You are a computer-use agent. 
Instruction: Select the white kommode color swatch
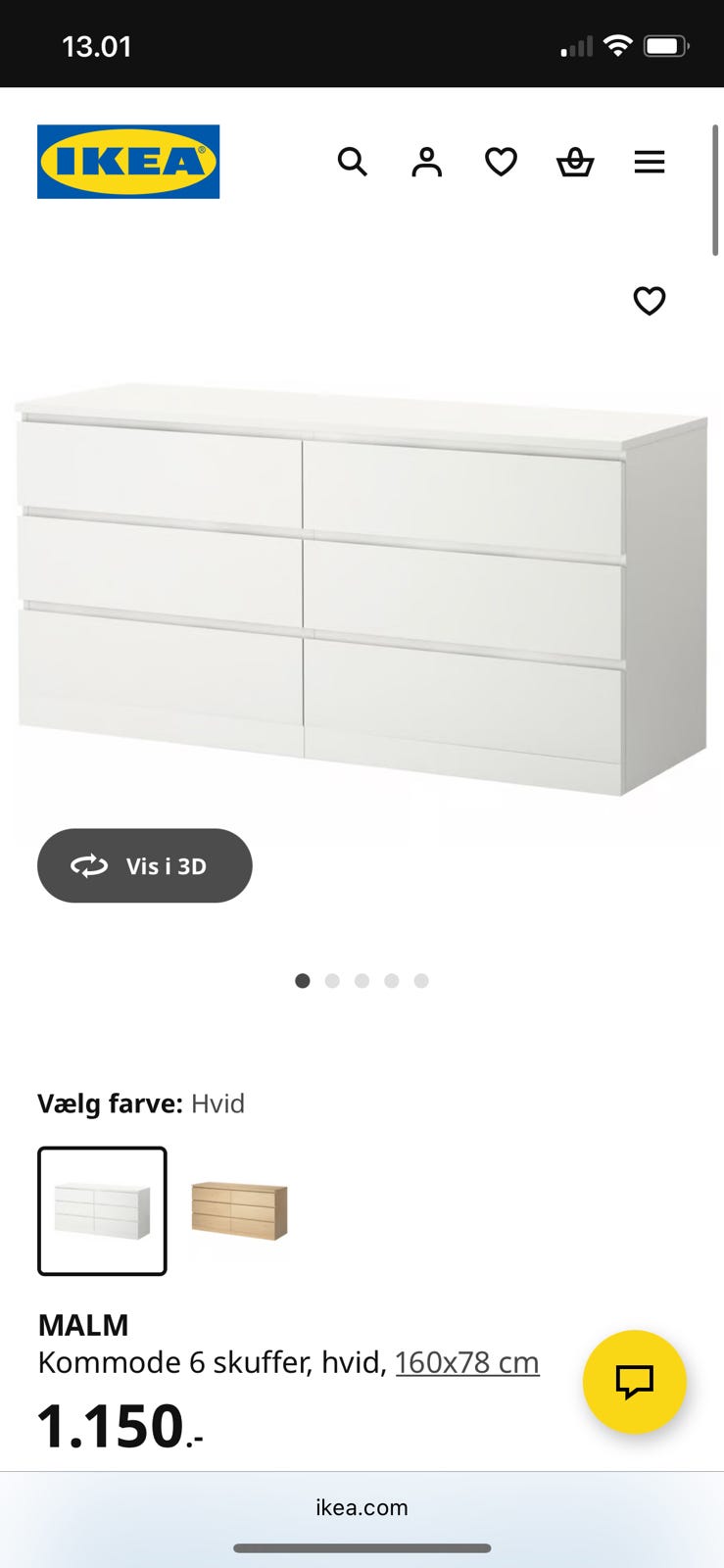(x=102, y=1209)
